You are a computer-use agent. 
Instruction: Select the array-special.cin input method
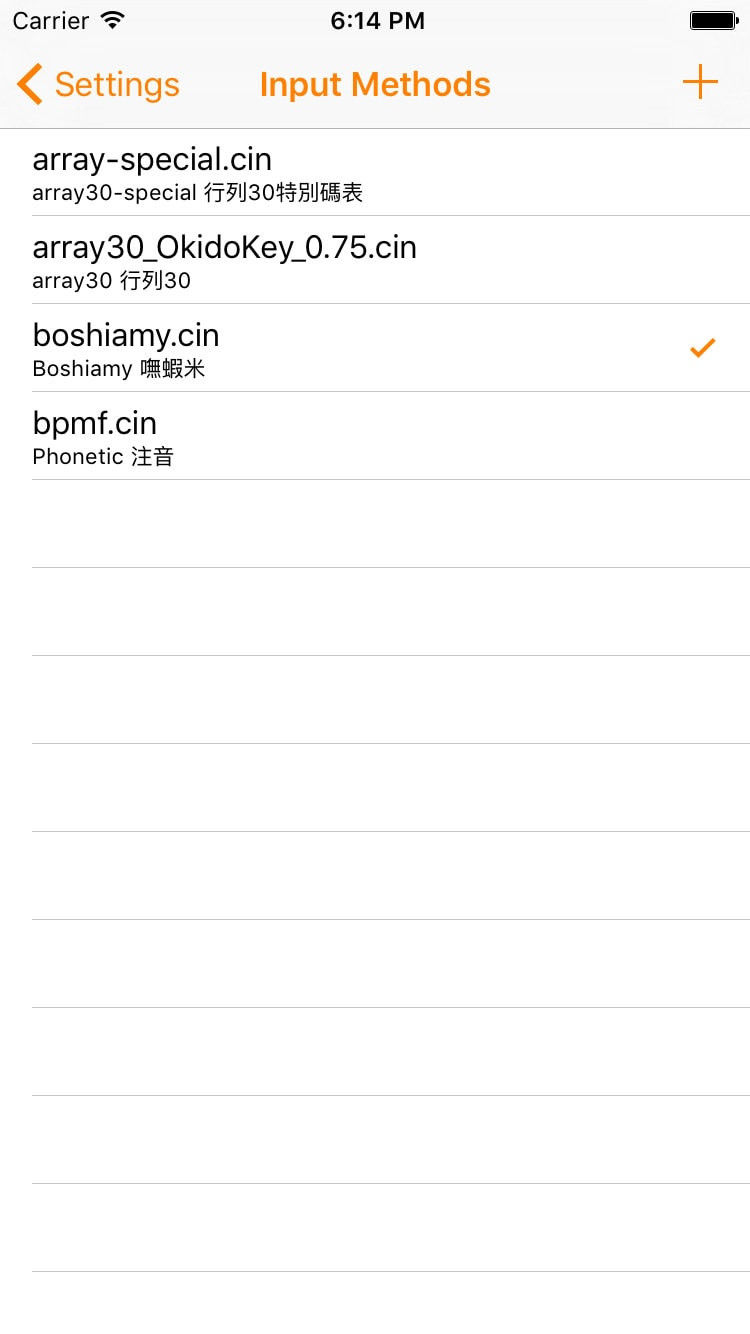pos(375,172)
